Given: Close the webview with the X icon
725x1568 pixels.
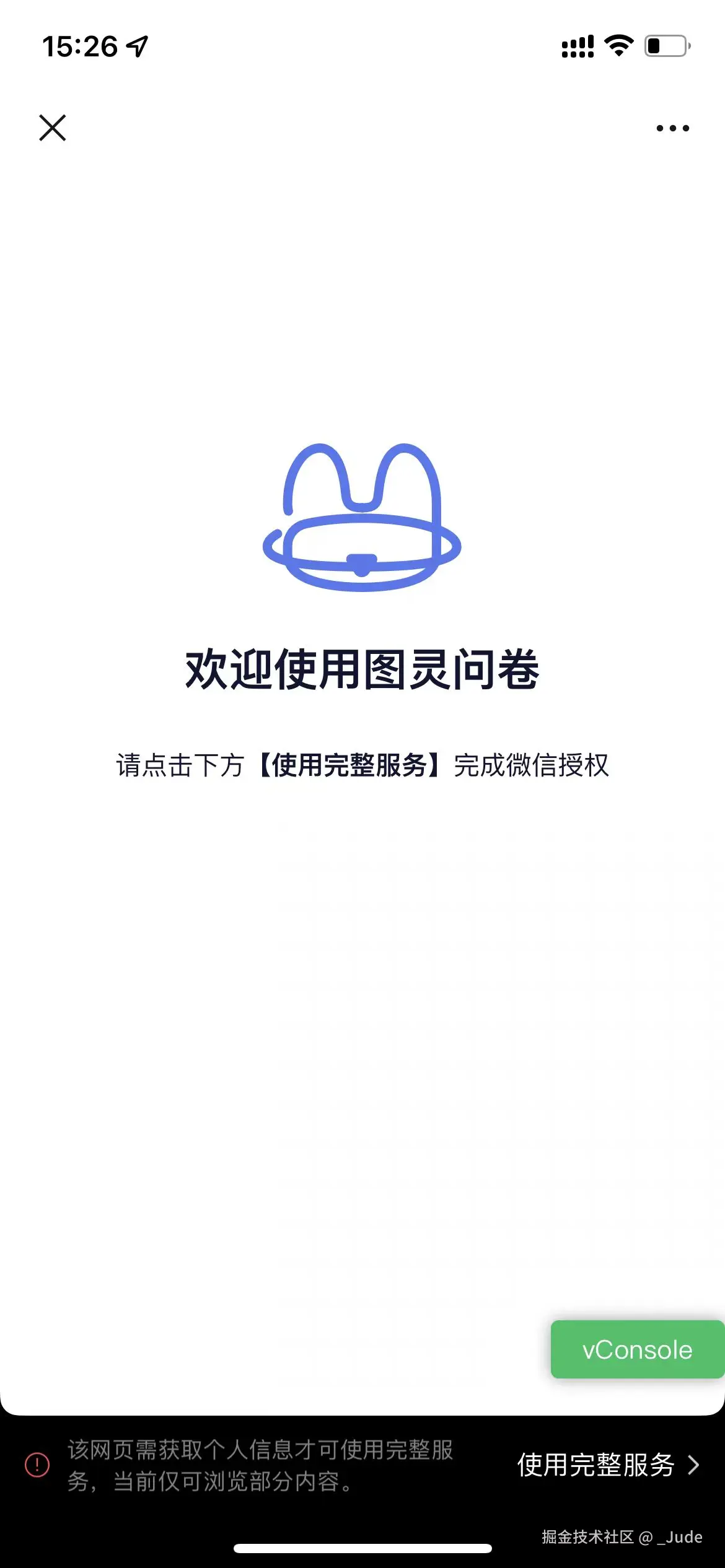Looking at the screenshot, I should click(x=53, y=128).
